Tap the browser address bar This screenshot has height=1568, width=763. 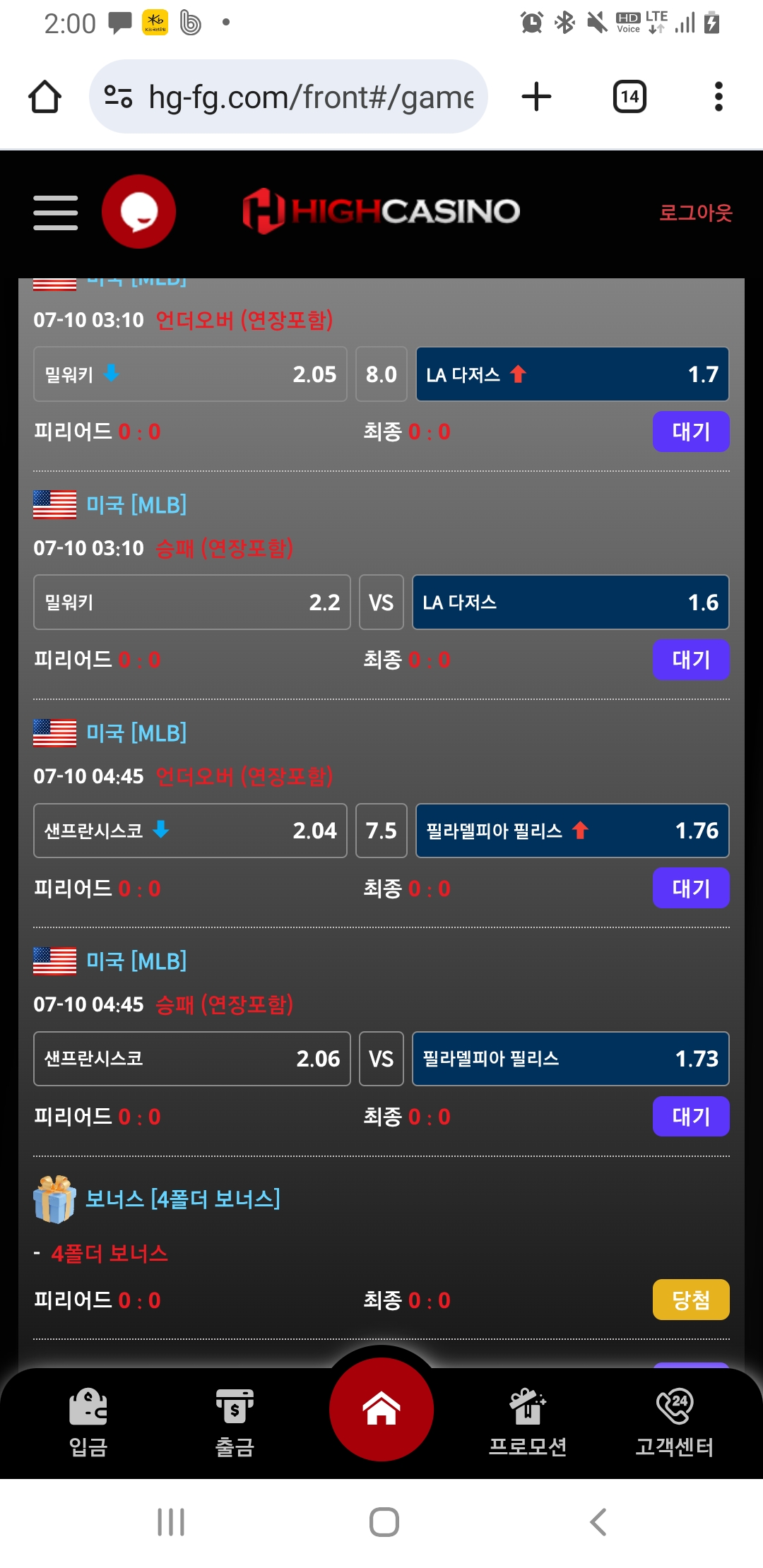click(x=288, y=97)
